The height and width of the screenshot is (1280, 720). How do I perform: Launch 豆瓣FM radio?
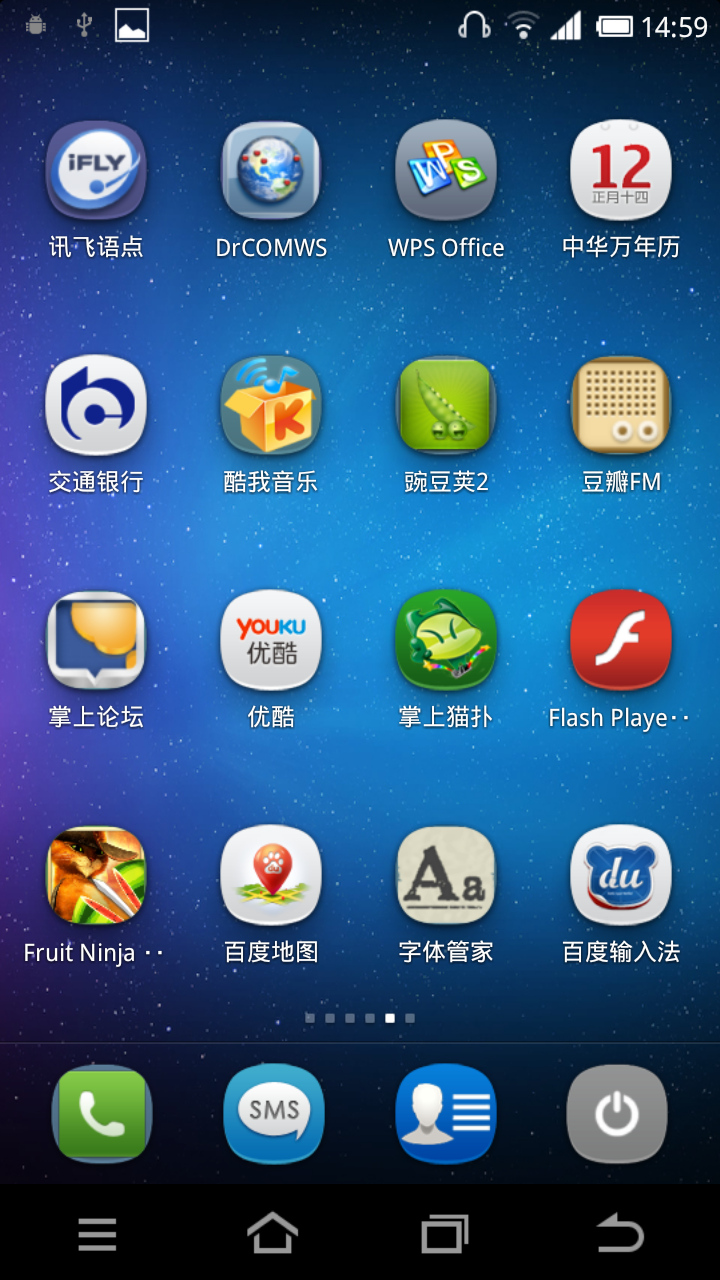click(621, 405)
